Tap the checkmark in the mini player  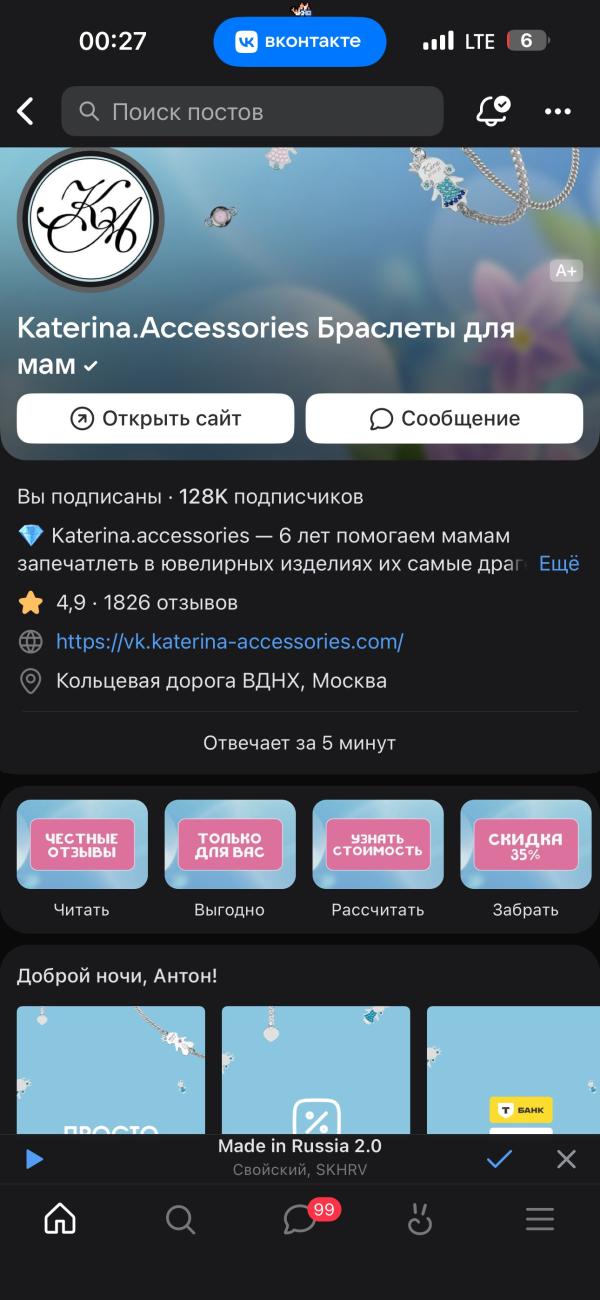pos(499,1159)
